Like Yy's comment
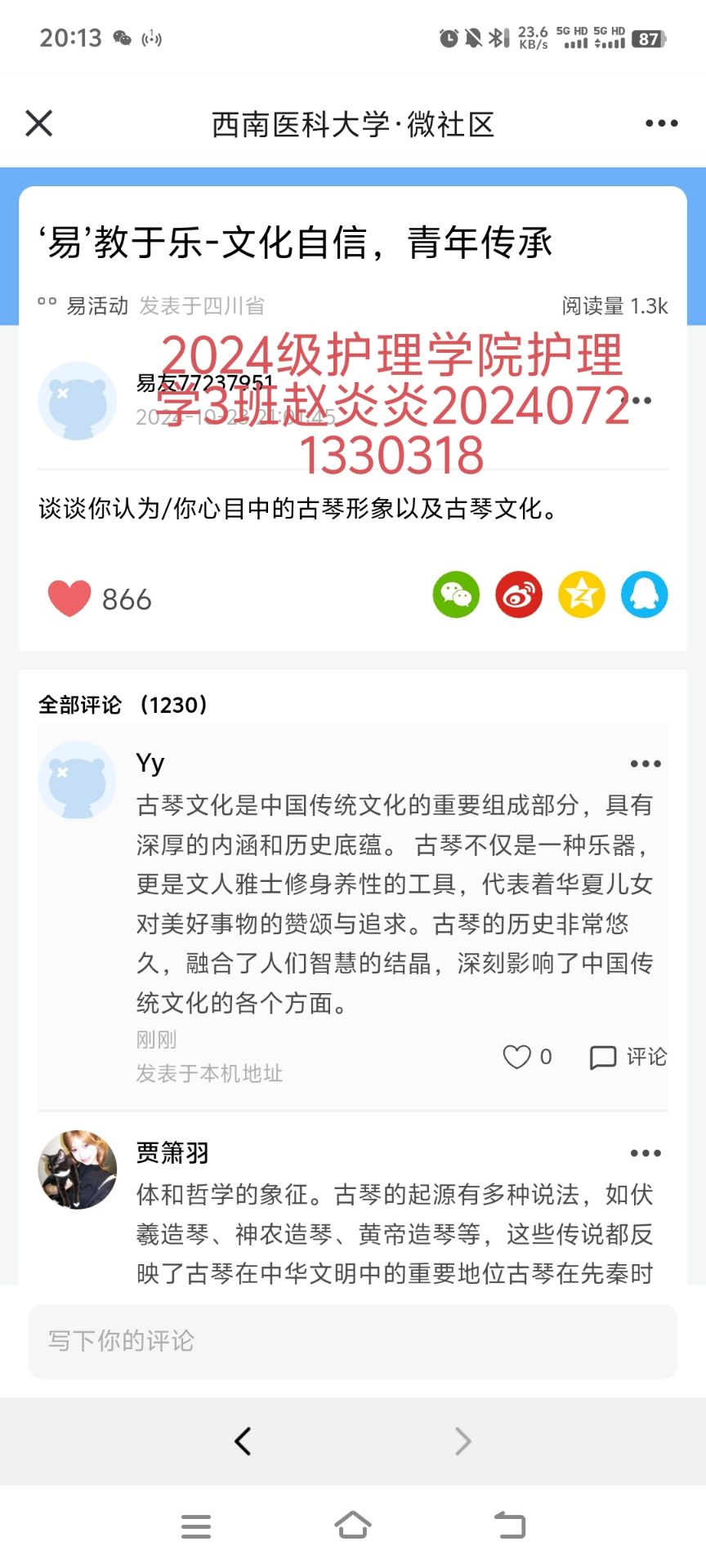 point(516,1057)
